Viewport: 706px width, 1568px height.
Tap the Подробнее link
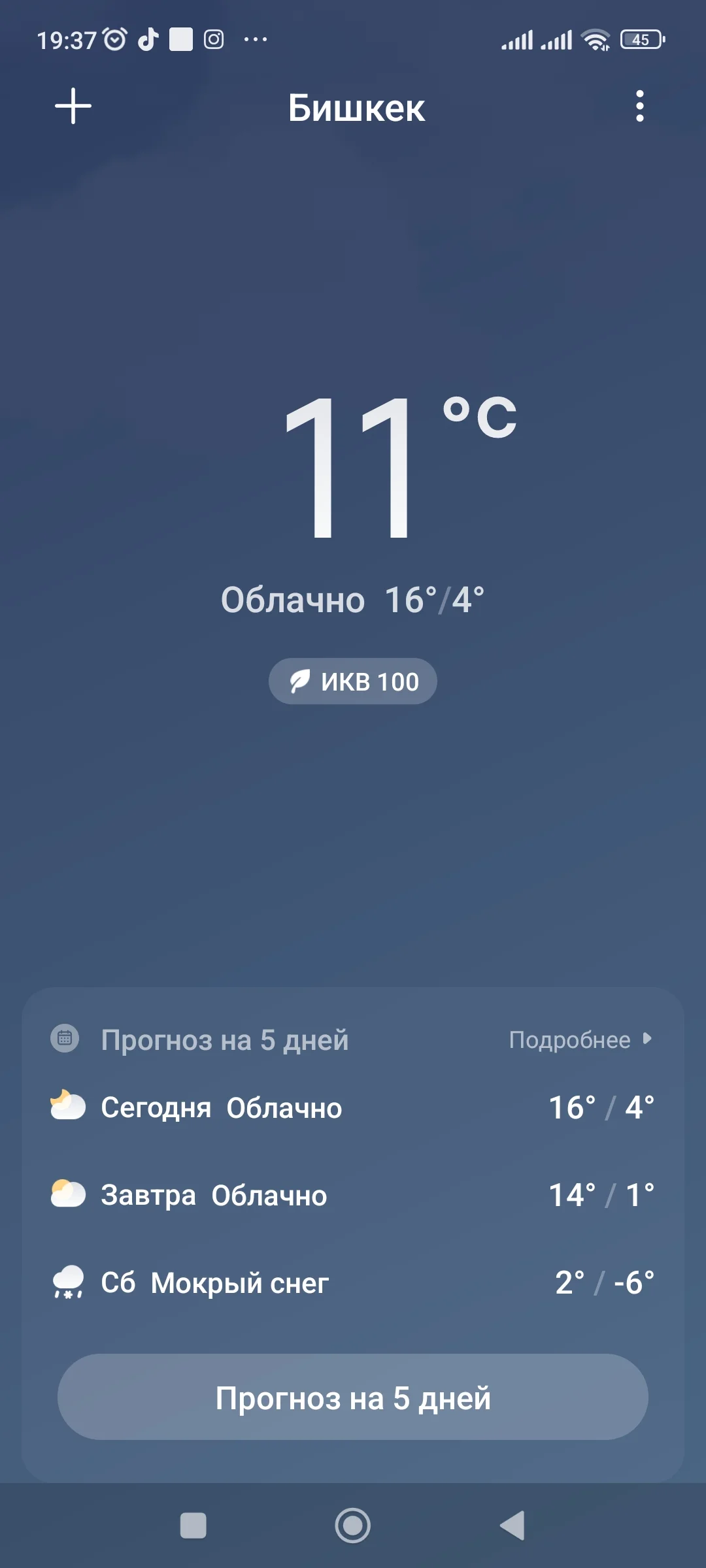(x=580, y=1039)
